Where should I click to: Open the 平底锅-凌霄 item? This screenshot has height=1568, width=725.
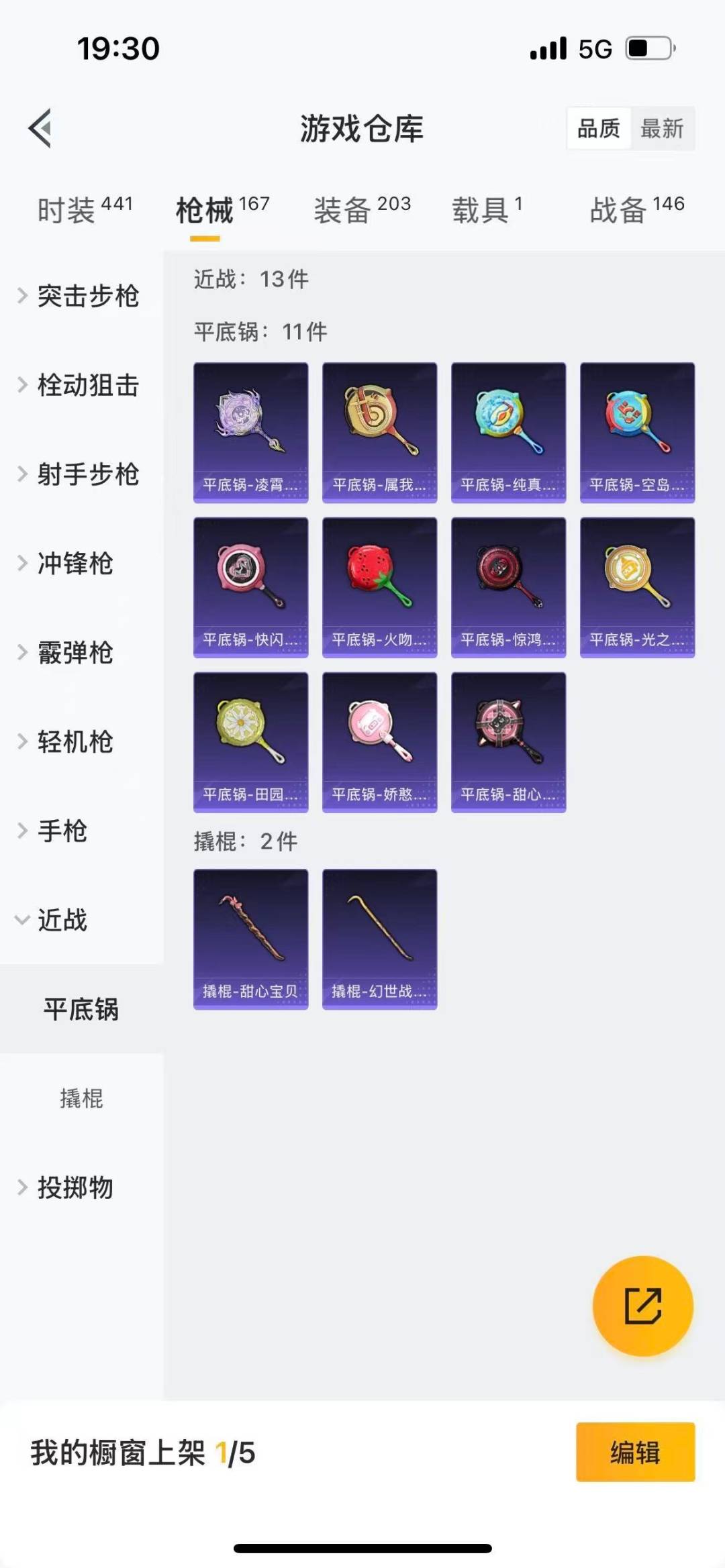point(250,432)
